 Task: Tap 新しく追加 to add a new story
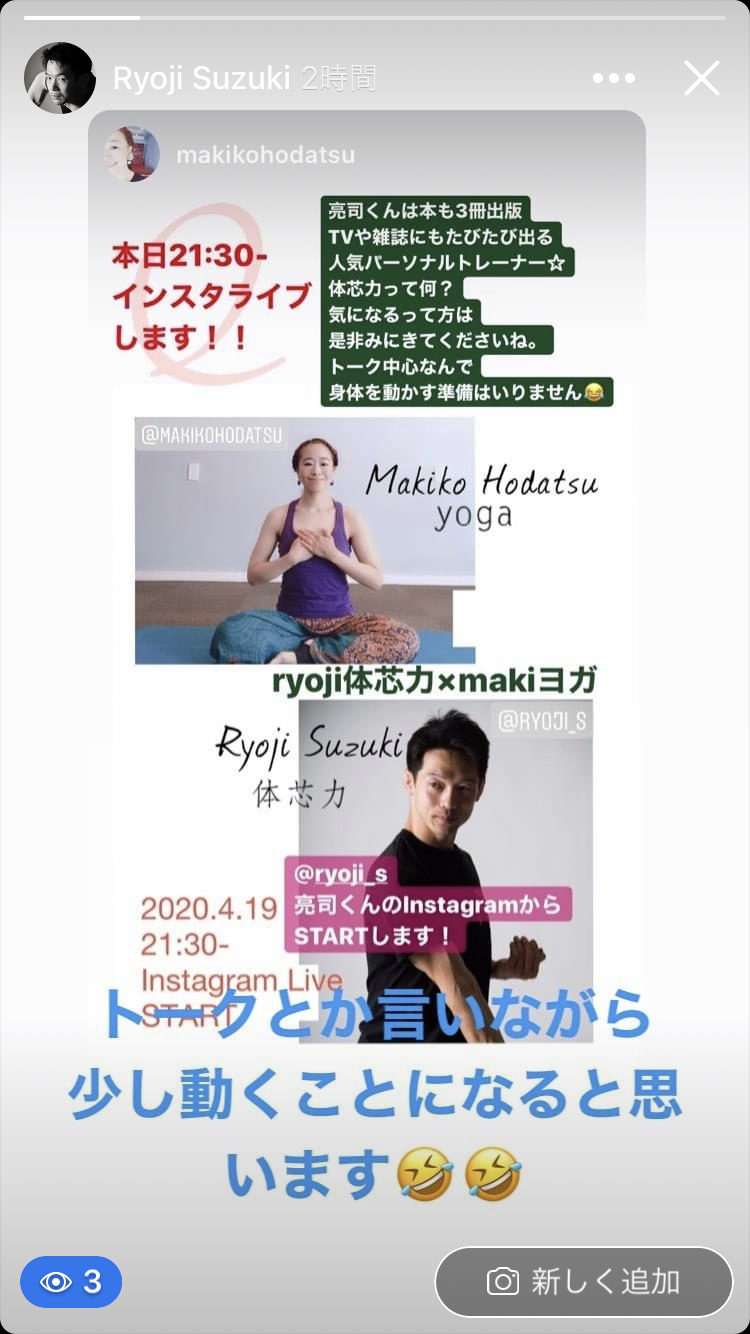pos(584,1282)
